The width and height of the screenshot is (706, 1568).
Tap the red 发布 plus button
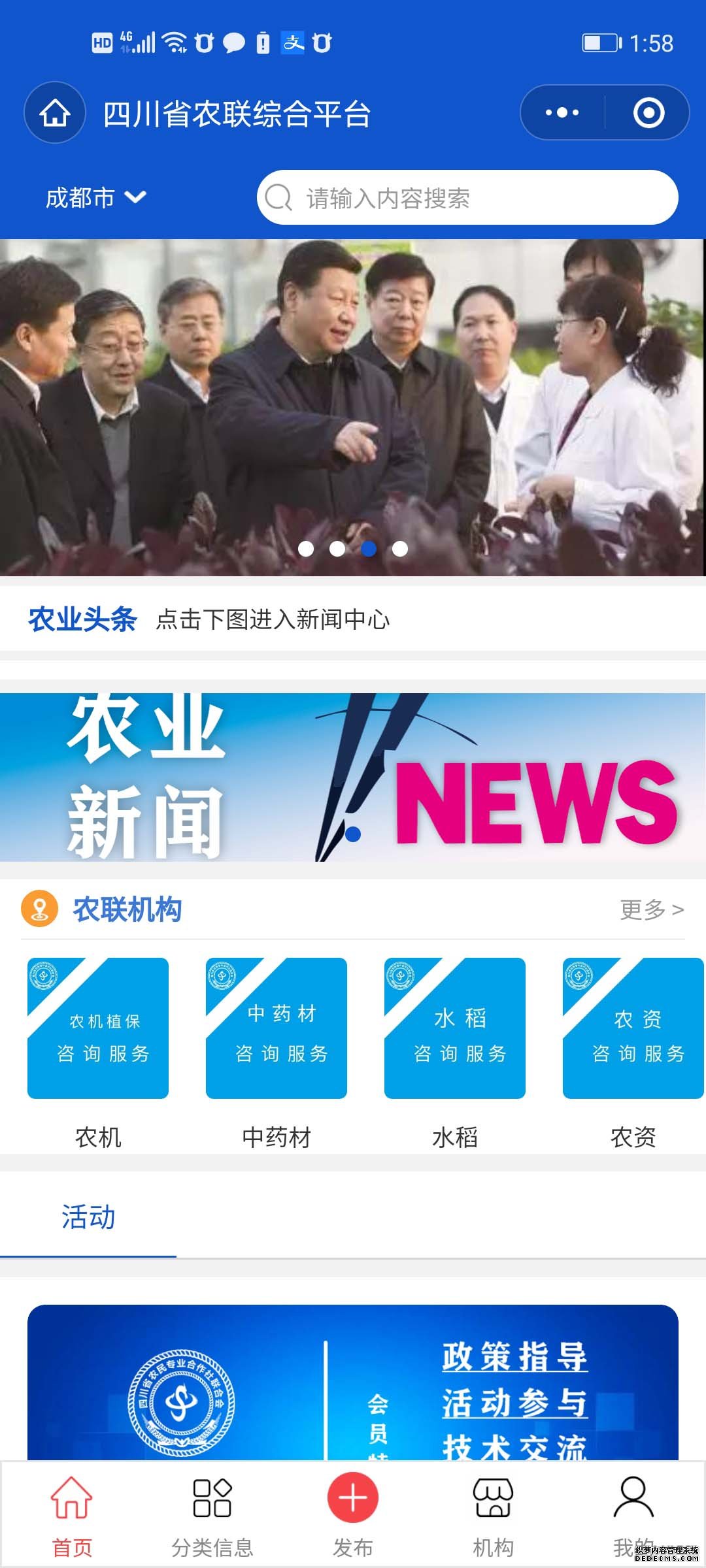click(353, 1497)
